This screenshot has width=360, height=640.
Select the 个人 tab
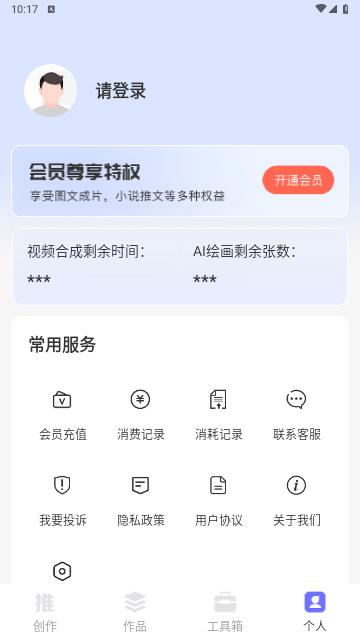click(315, 612)
